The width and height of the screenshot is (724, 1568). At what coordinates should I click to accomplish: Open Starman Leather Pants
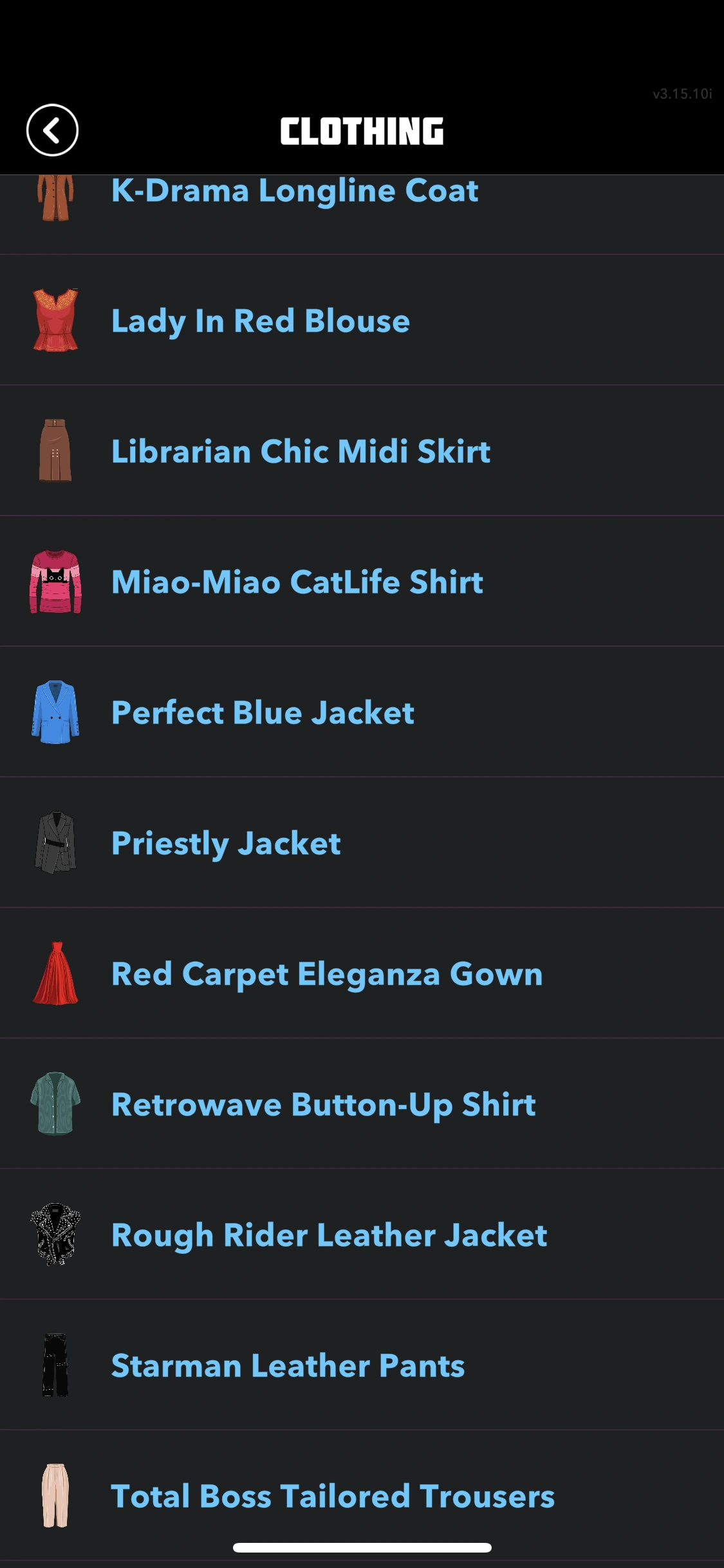[x=288, y=1366]
